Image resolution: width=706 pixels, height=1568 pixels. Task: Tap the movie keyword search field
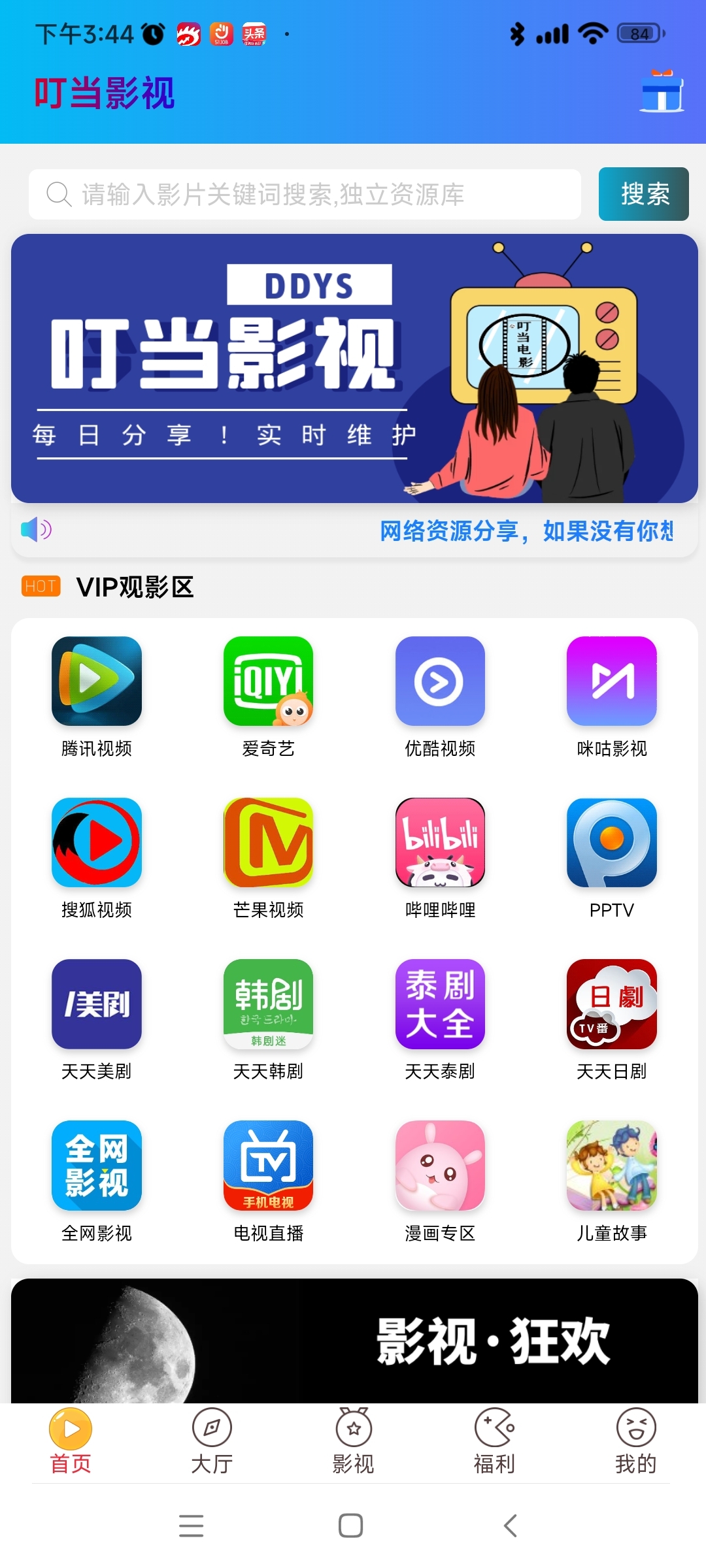[305, 195]
